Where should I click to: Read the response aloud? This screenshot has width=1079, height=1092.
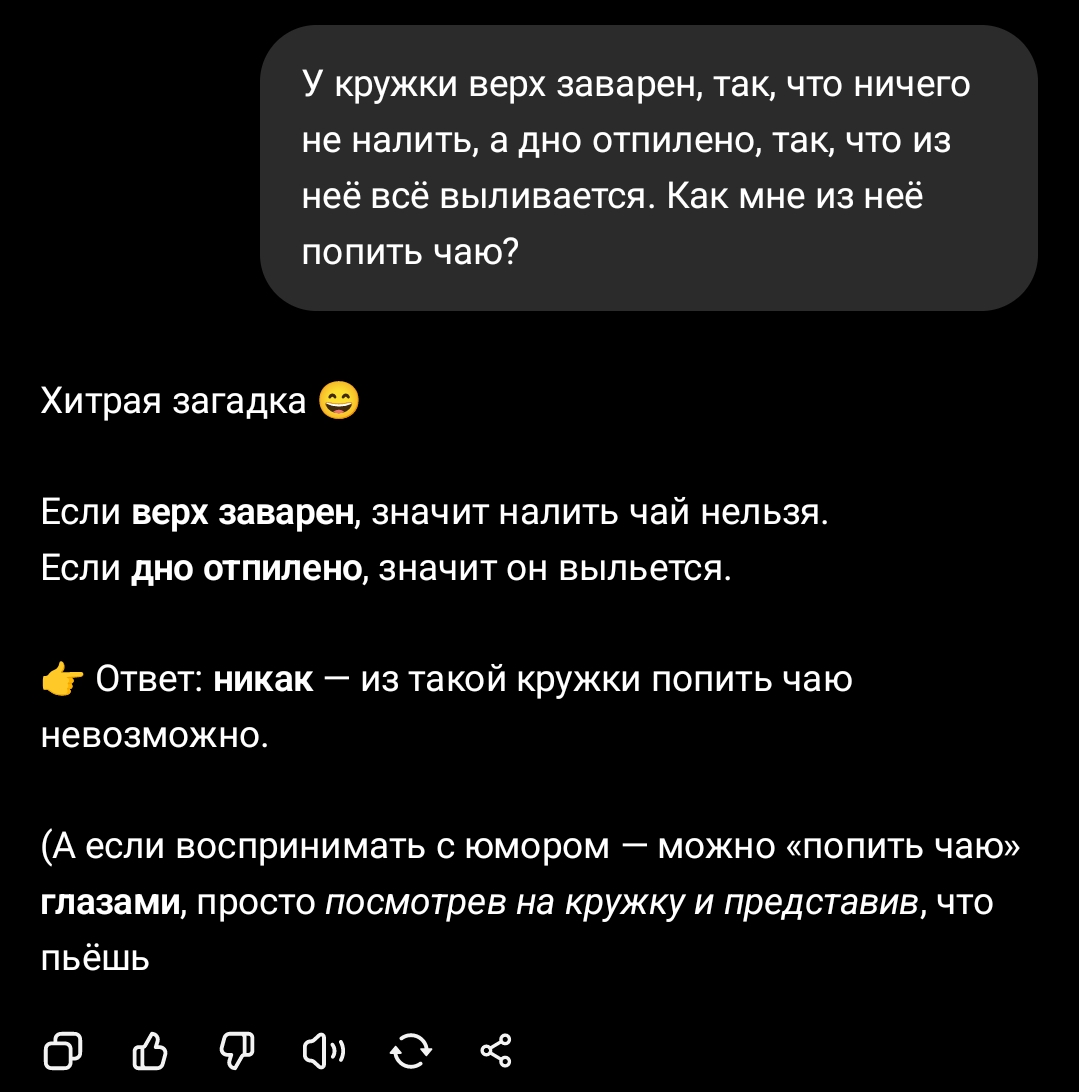(324, 1050)
